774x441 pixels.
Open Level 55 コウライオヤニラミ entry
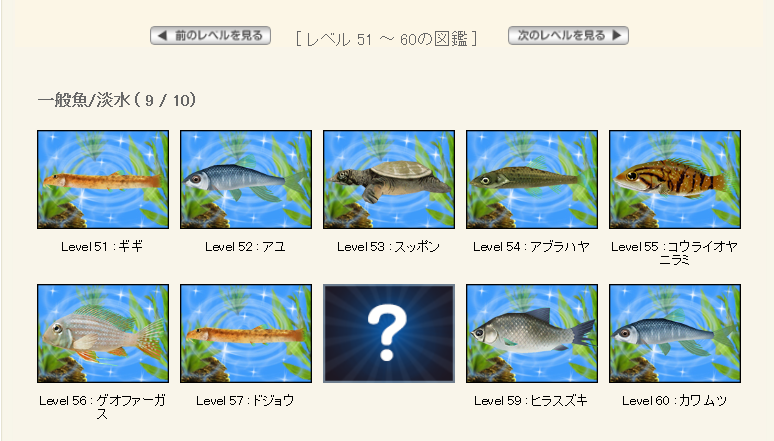(675, 180)
